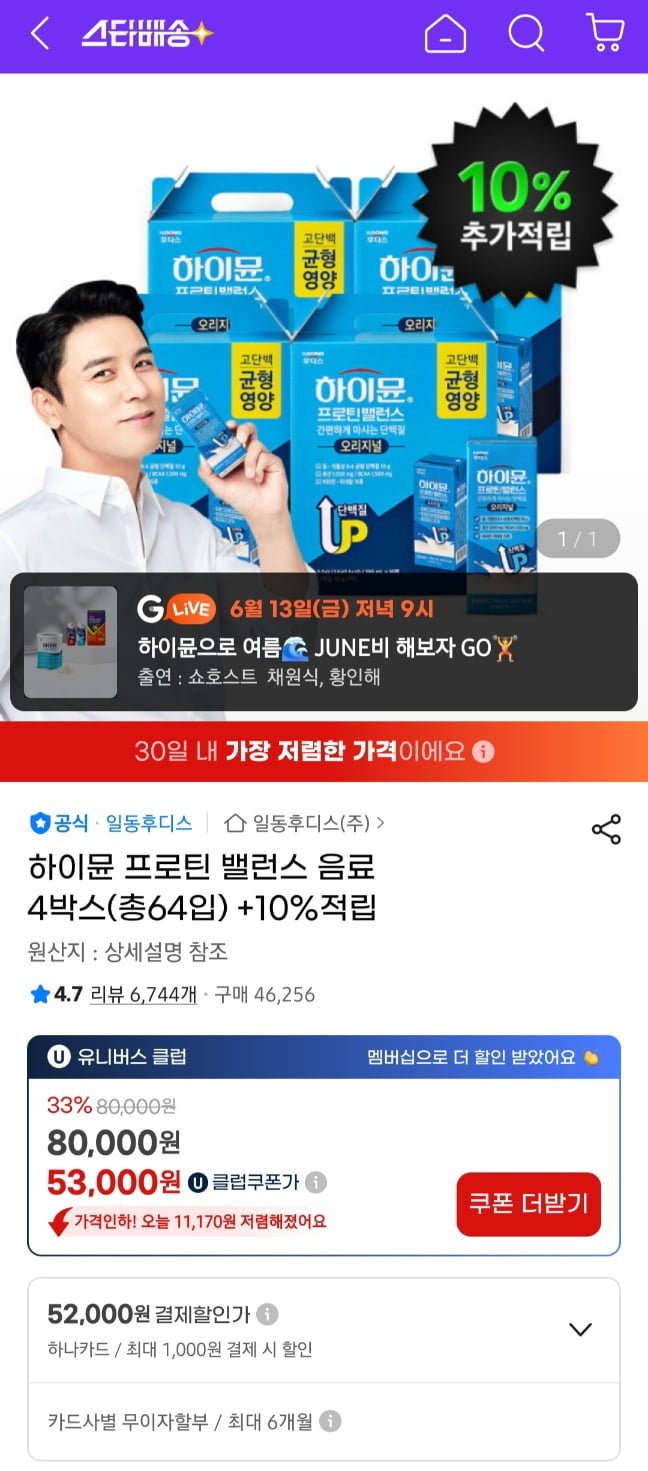Tap info icon on lowest price banner
This screenshot has height=1471, width=648.
[x=483, y=751]
